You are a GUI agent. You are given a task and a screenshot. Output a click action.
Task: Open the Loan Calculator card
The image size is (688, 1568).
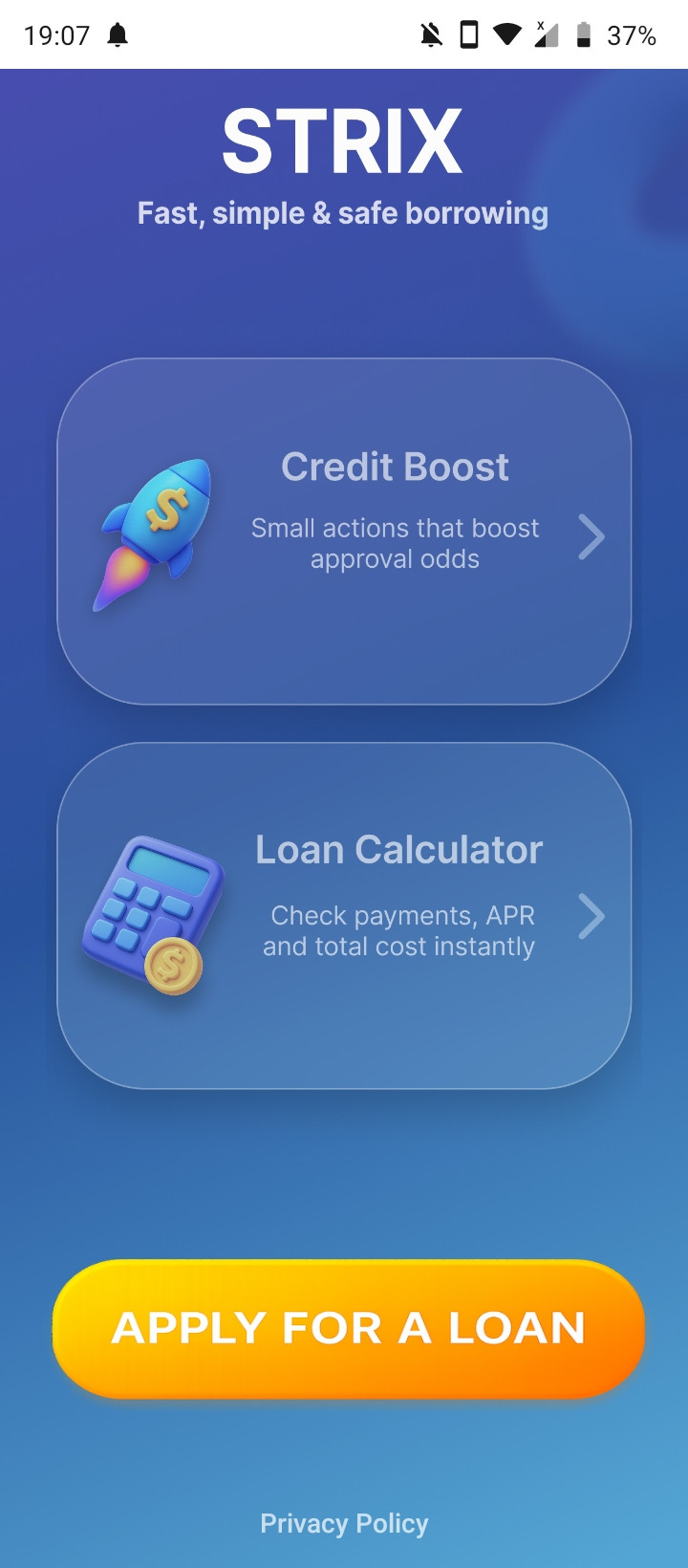[x=344, y=916]
